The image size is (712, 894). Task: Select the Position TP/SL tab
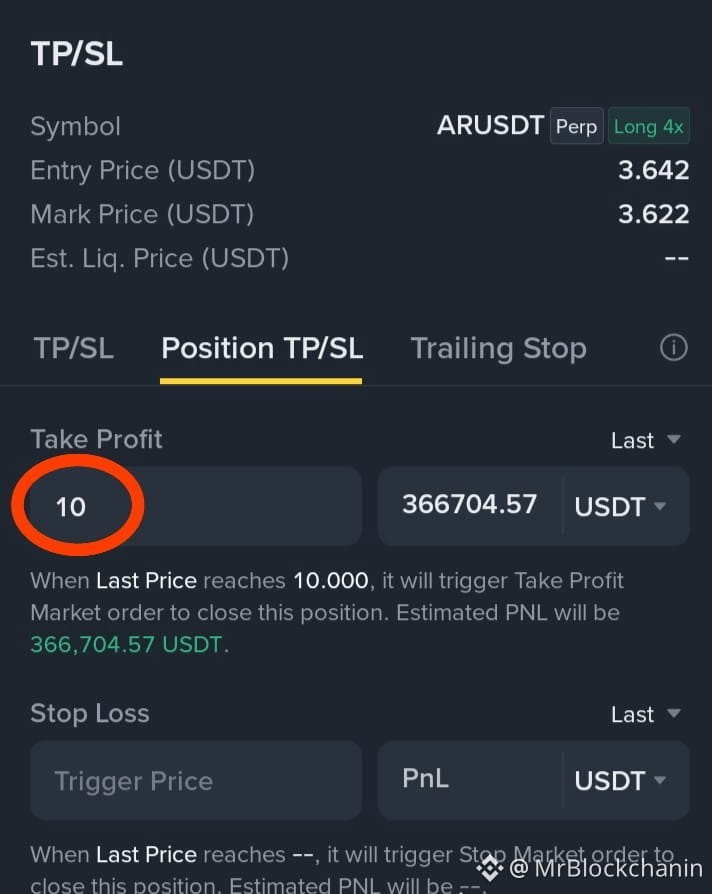(262, 348)
